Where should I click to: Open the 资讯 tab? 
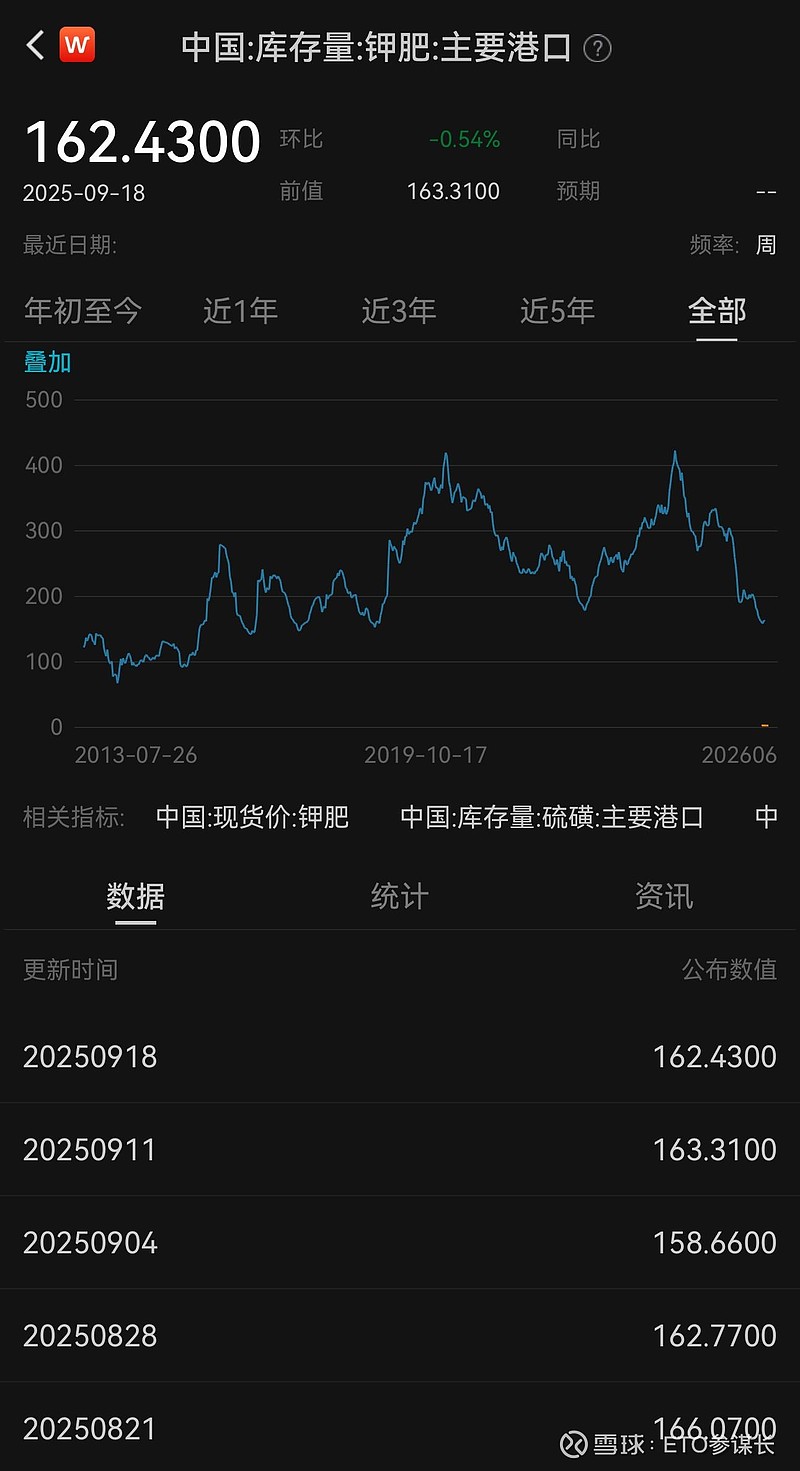pyautogui.click(x=663, y=895)
